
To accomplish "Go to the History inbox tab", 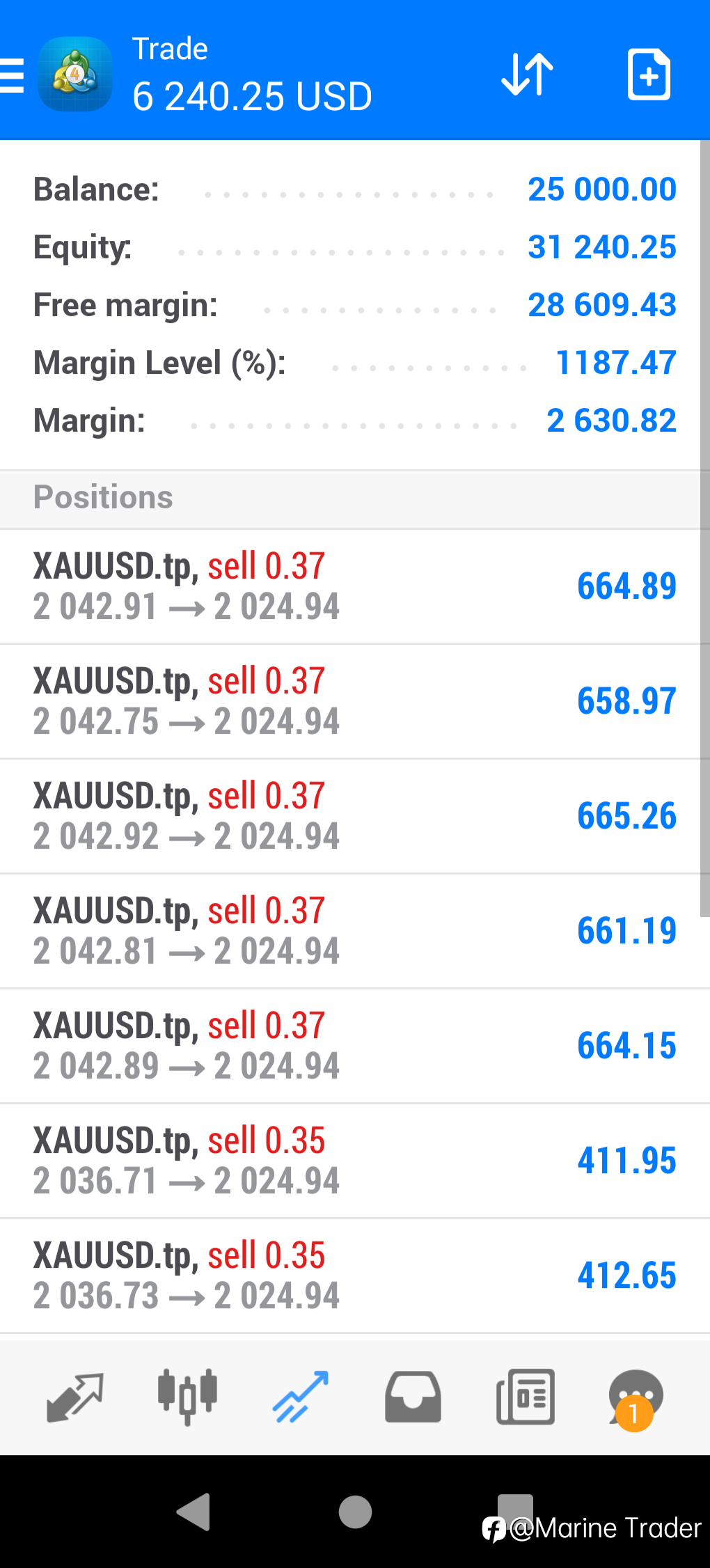I will coord(413,1397).
